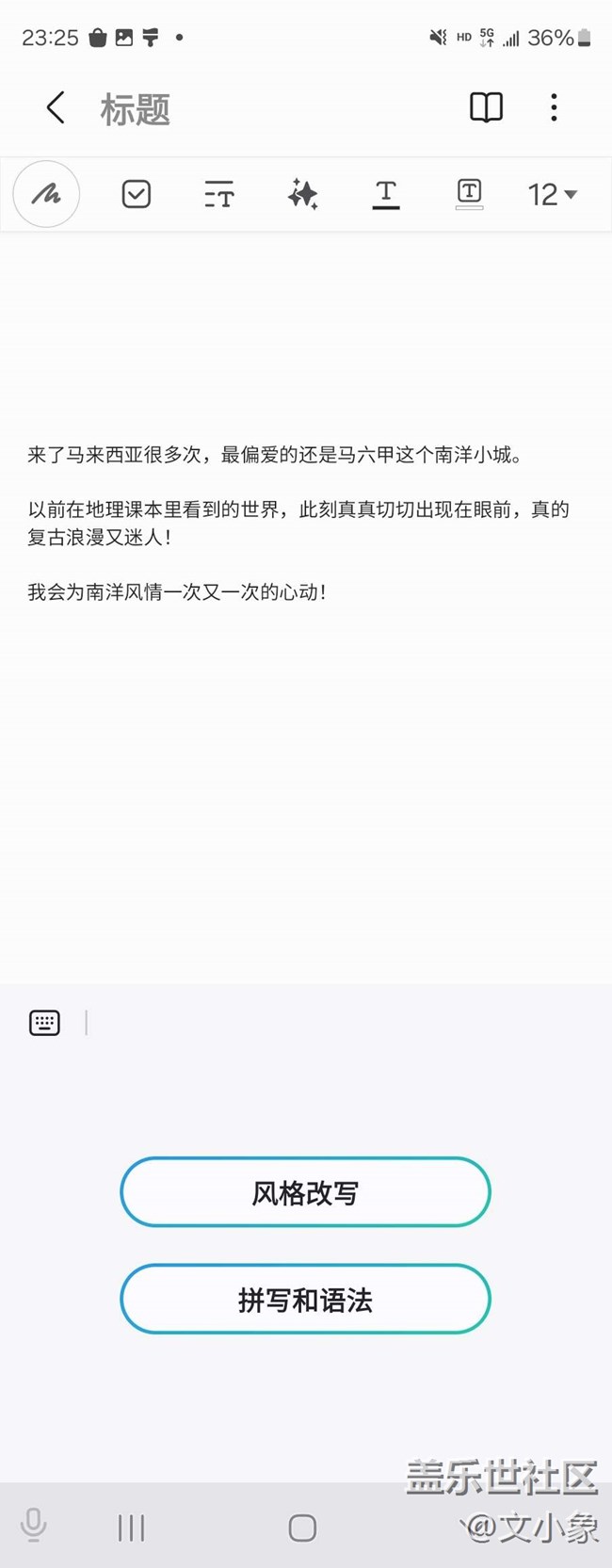Insert a checkbox list
This screenshot has height=1568, width=612.
coord(137,194)
